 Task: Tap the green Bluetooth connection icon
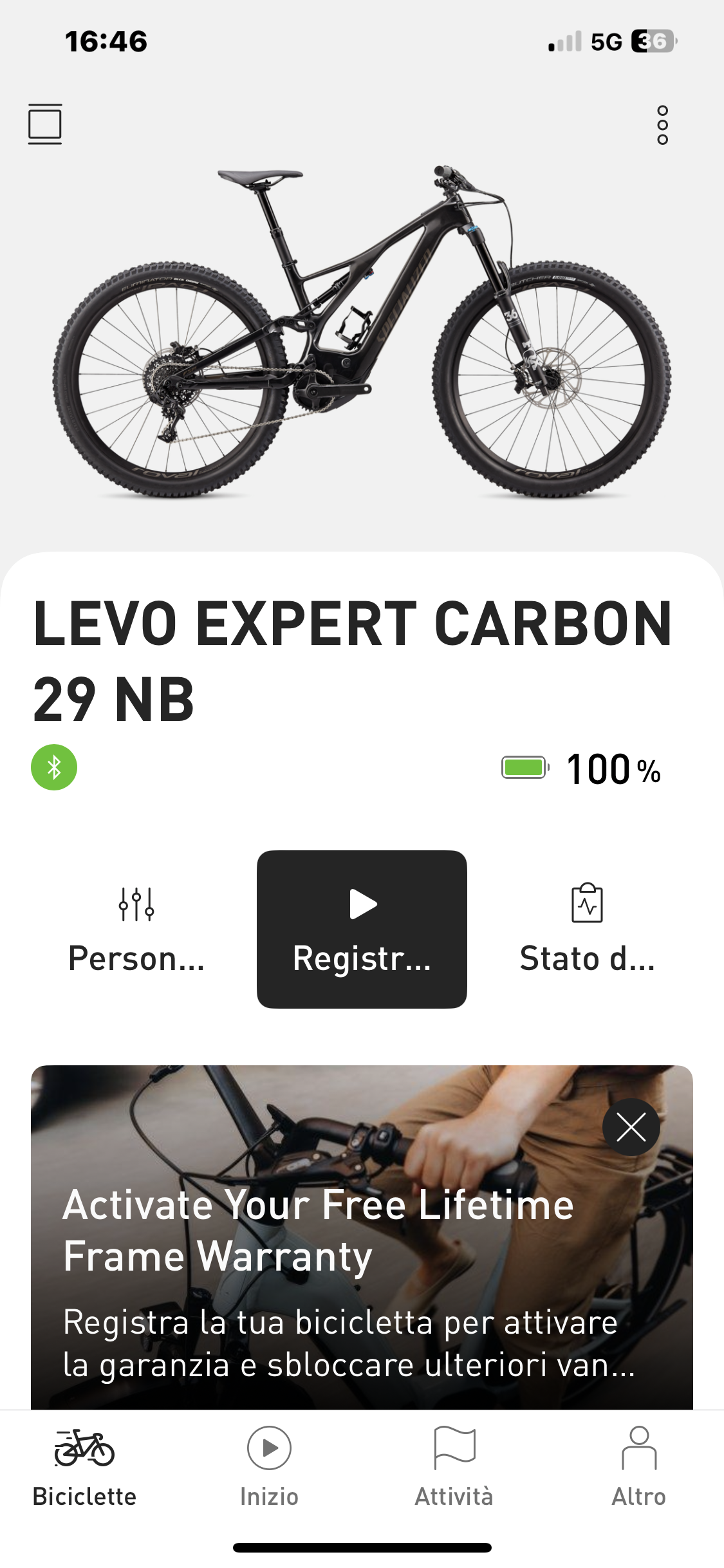tap(54, 767)
